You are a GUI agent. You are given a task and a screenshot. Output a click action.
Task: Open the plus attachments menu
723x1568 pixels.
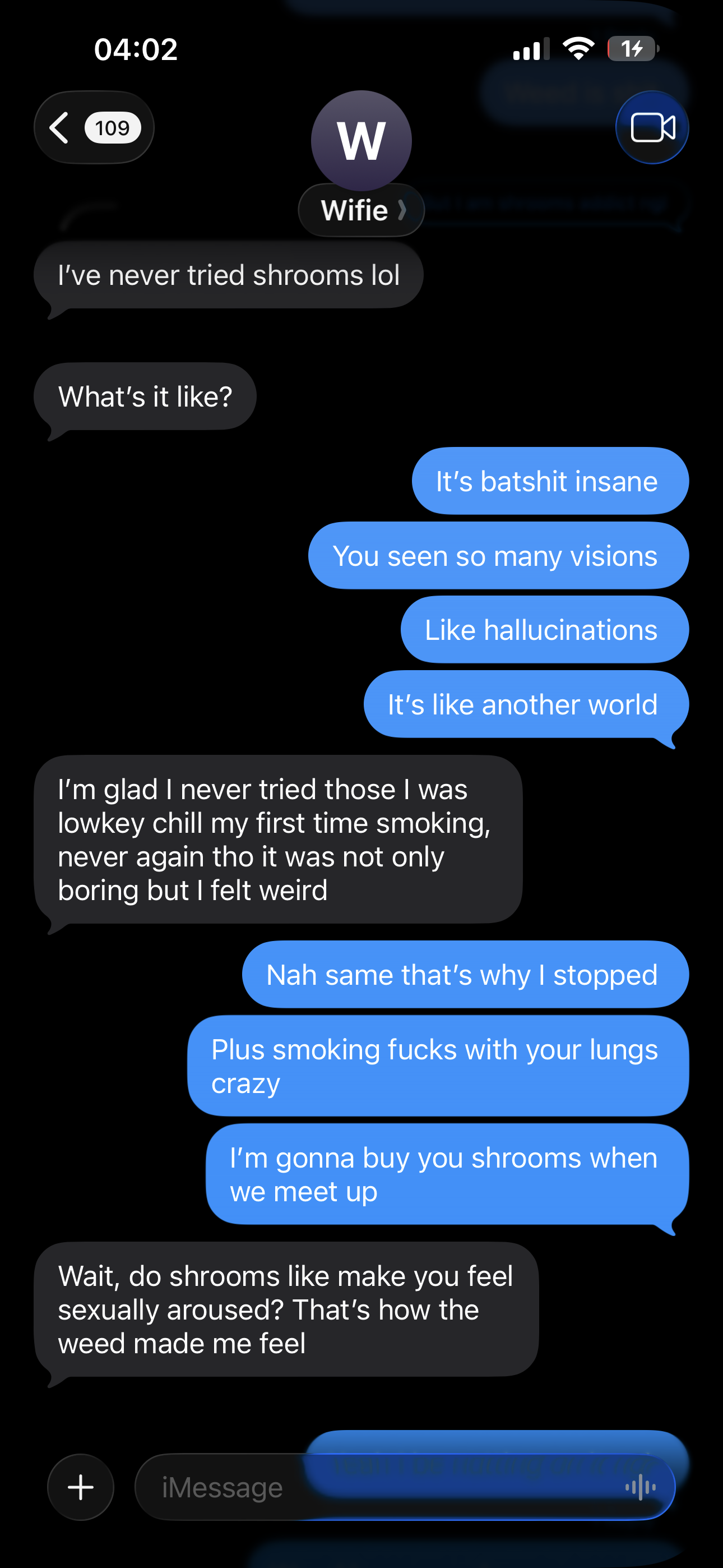[x=81, y=1487]
